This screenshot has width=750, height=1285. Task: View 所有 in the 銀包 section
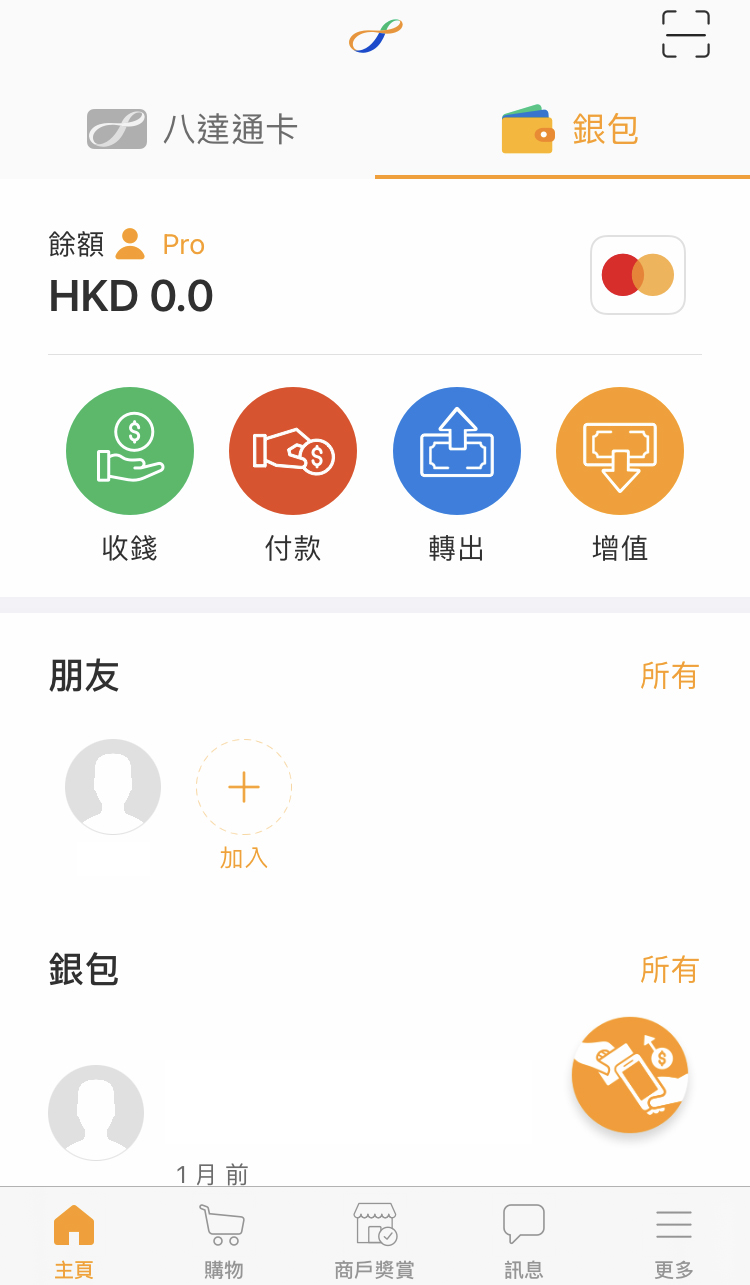click(x=669, y=969)
